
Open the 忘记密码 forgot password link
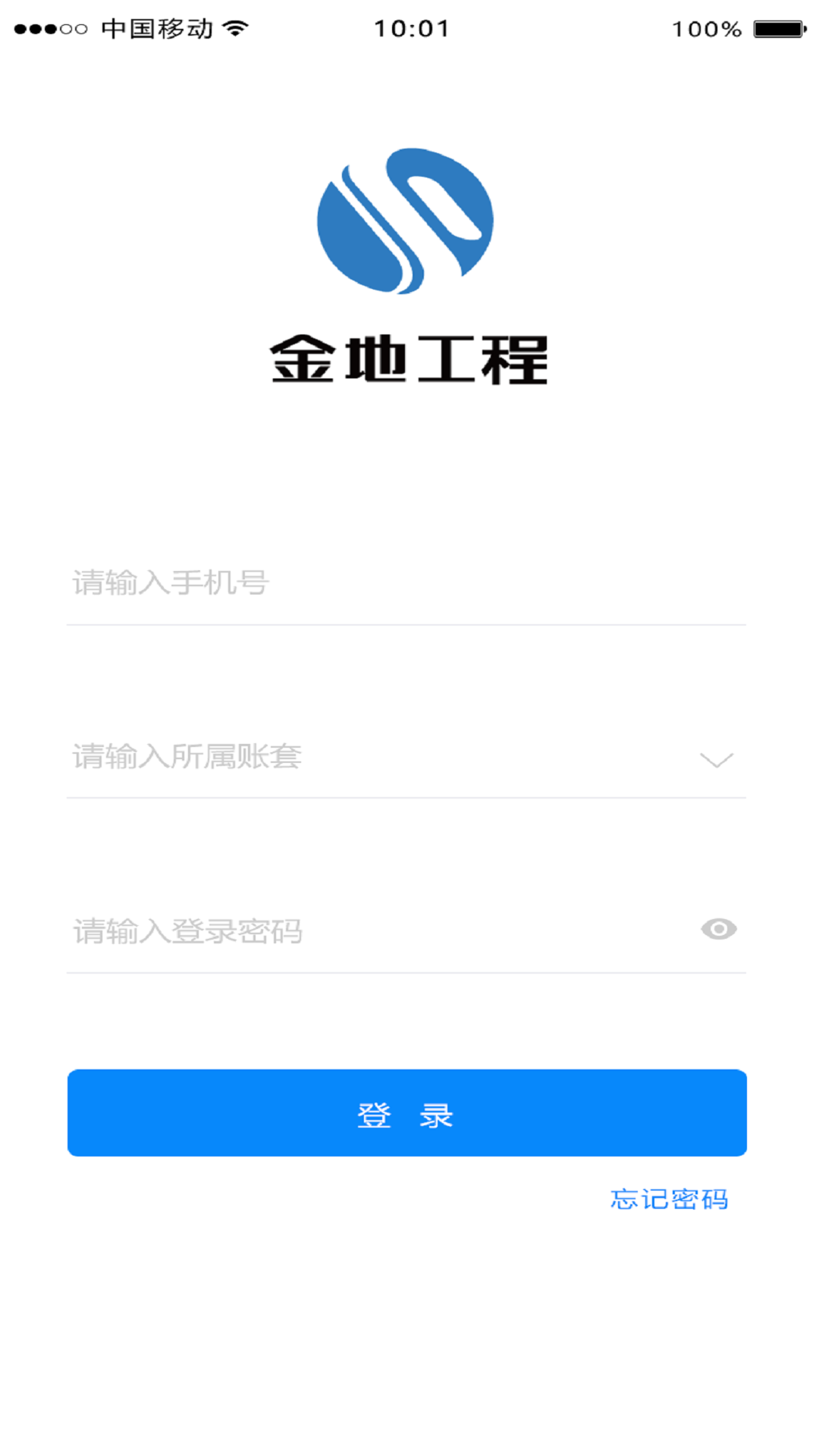[x=670, y=1199]
